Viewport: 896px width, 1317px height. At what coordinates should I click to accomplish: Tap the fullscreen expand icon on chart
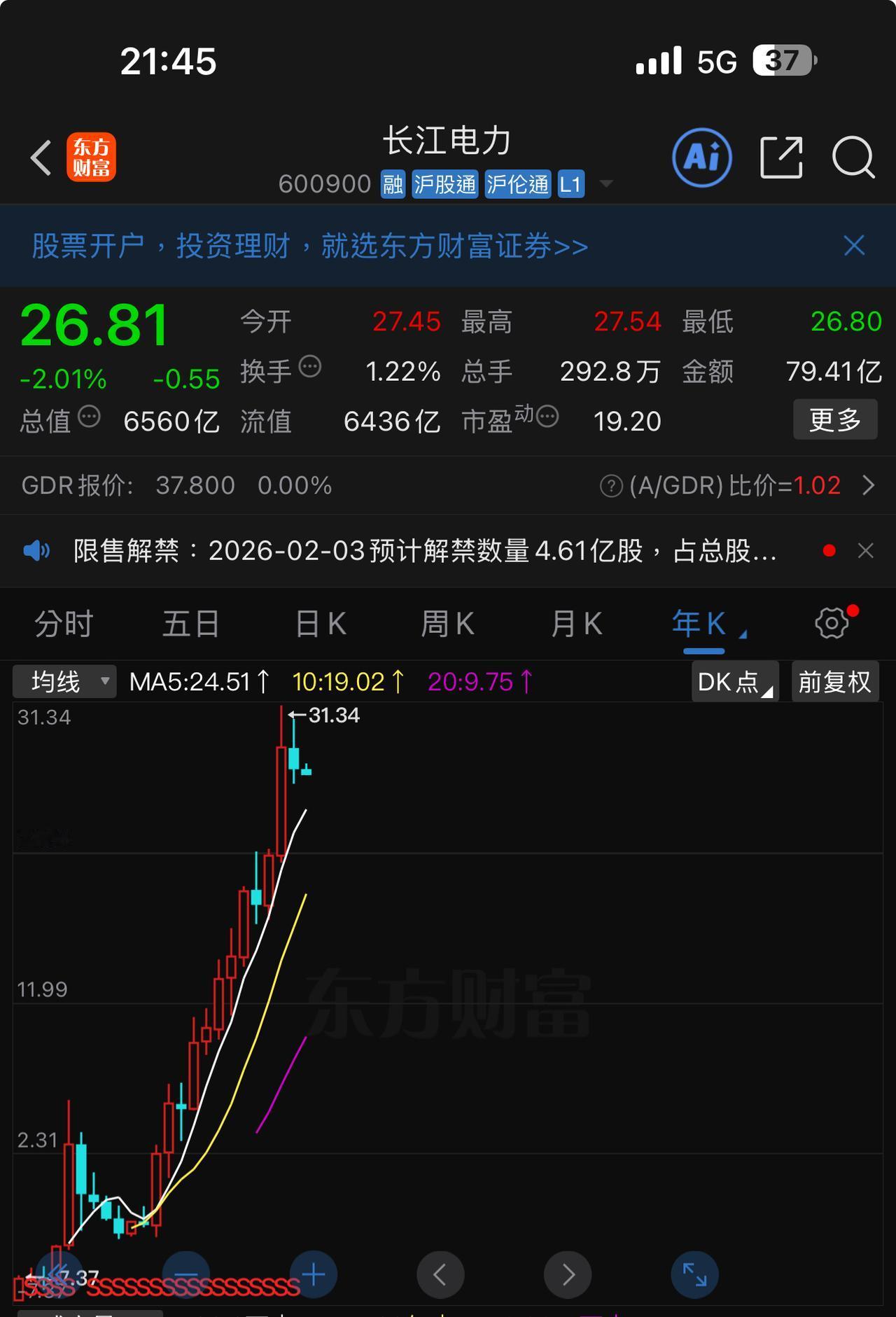695,1274
